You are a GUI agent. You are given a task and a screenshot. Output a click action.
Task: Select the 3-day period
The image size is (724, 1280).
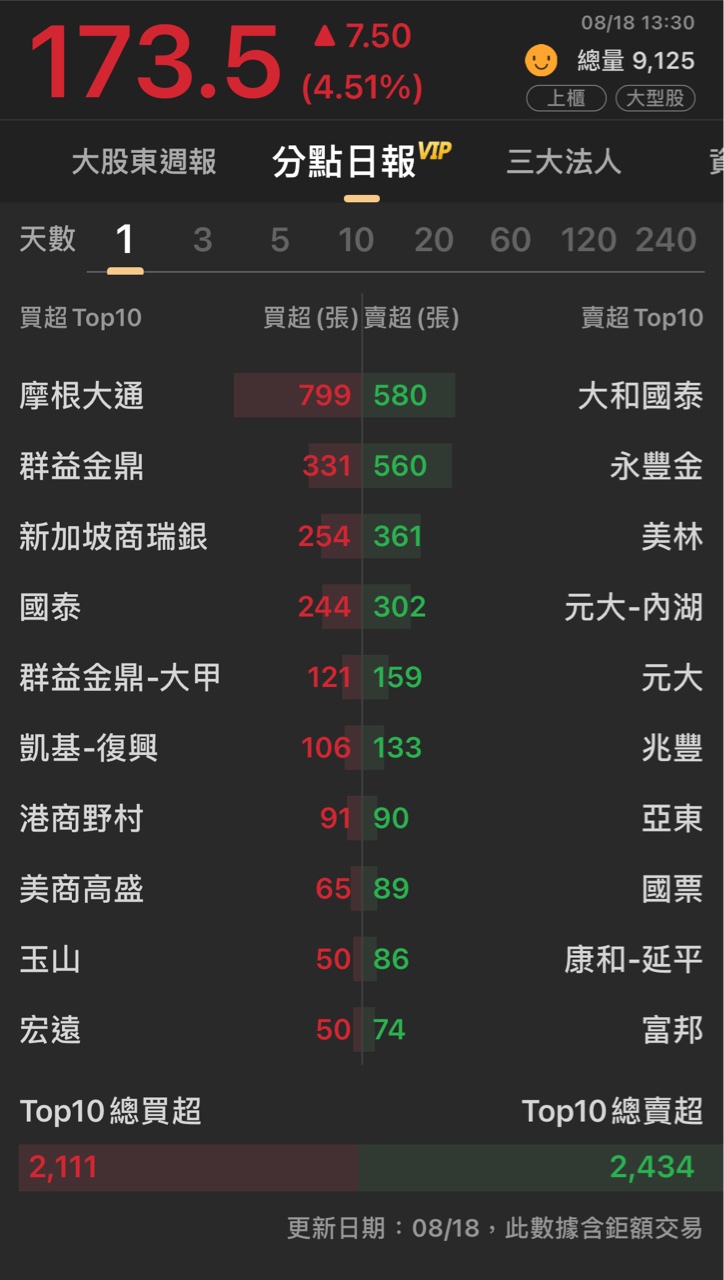click(x=202, y=240)
